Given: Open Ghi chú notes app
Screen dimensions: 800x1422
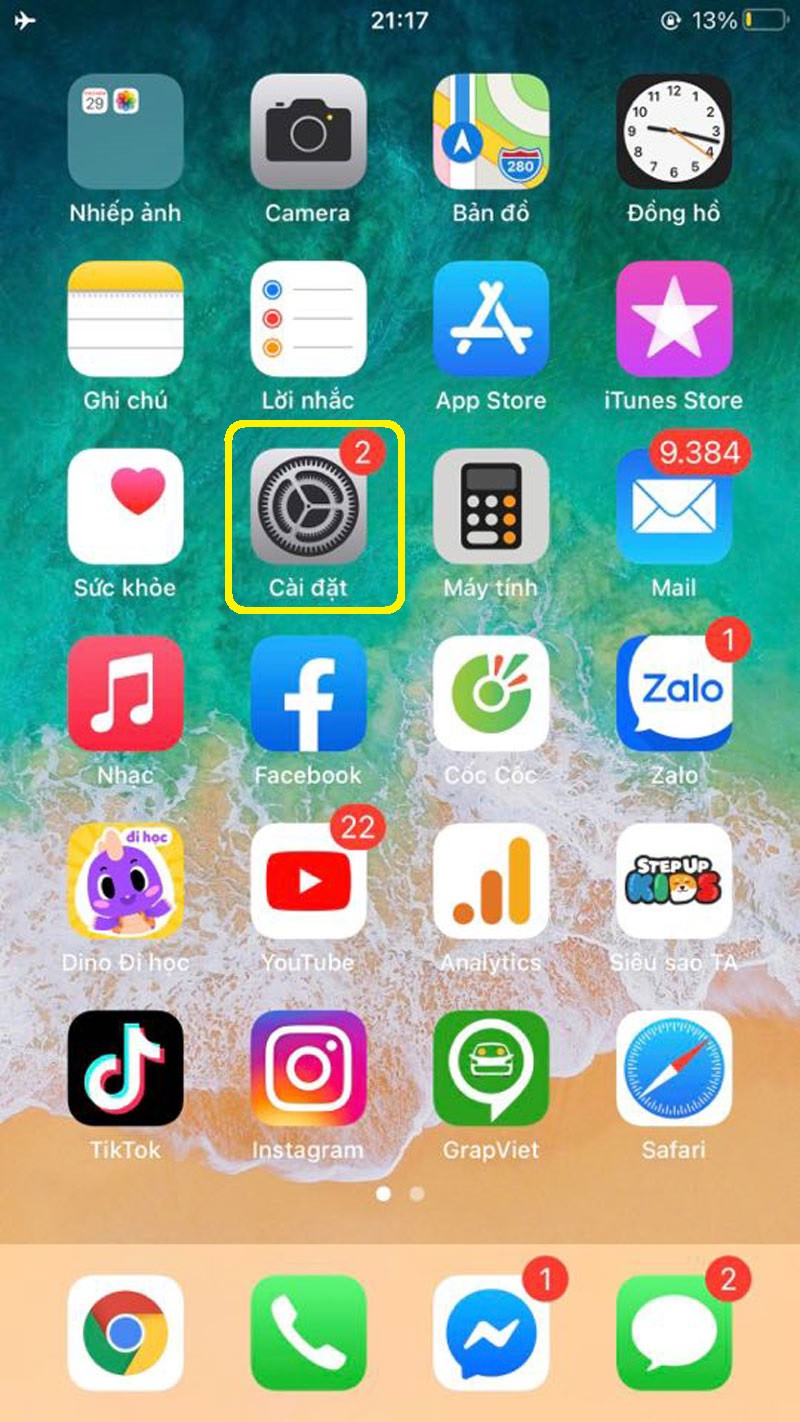Looking at the screenshot, I should coord(125,319).
